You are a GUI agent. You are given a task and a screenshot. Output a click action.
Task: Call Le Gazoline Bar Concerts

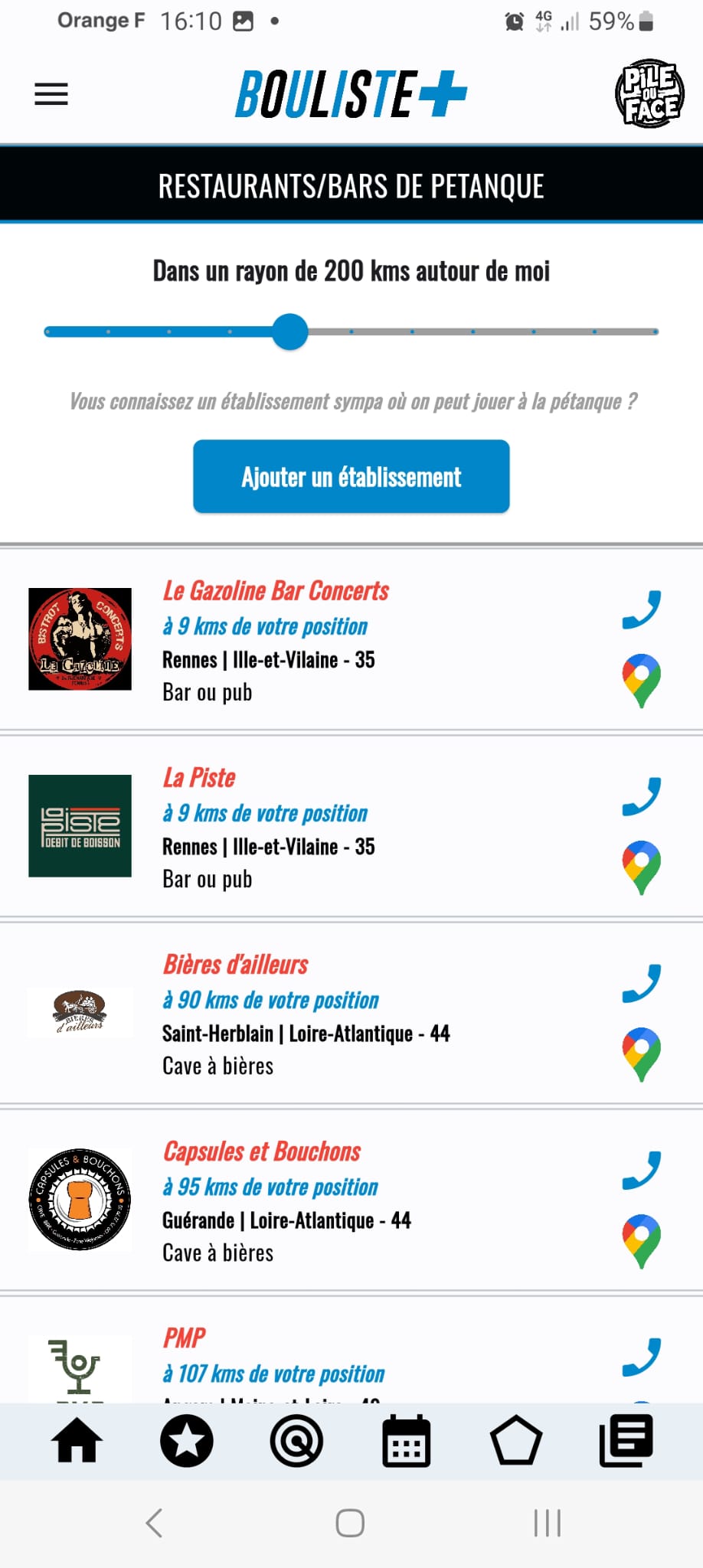[642, 609]
